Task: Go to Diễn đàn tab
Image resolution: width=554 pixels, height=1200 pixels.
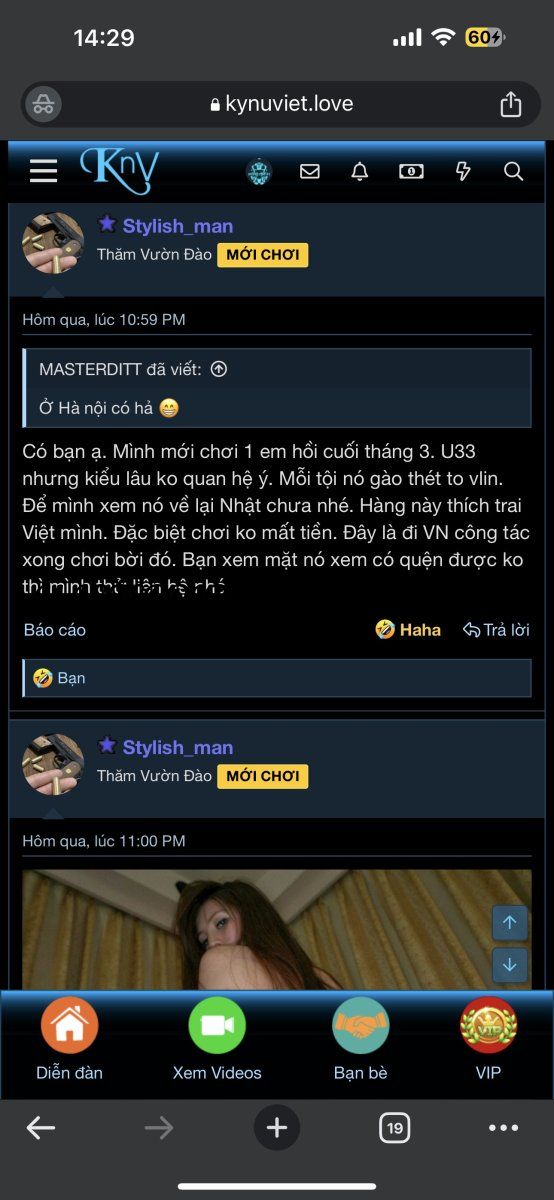Action: pyautogui.click(x=69, y=1040)
